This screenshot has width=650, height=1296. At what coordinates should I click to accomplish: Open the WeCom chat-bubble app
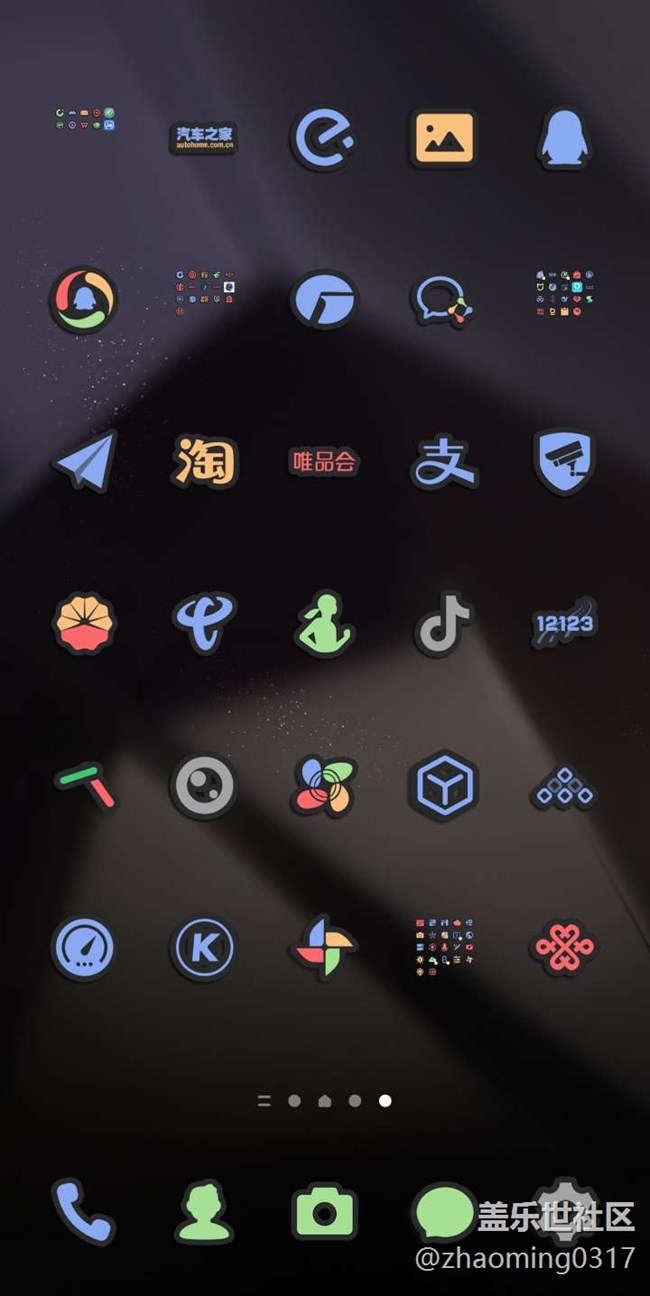(x=443, y=300)
